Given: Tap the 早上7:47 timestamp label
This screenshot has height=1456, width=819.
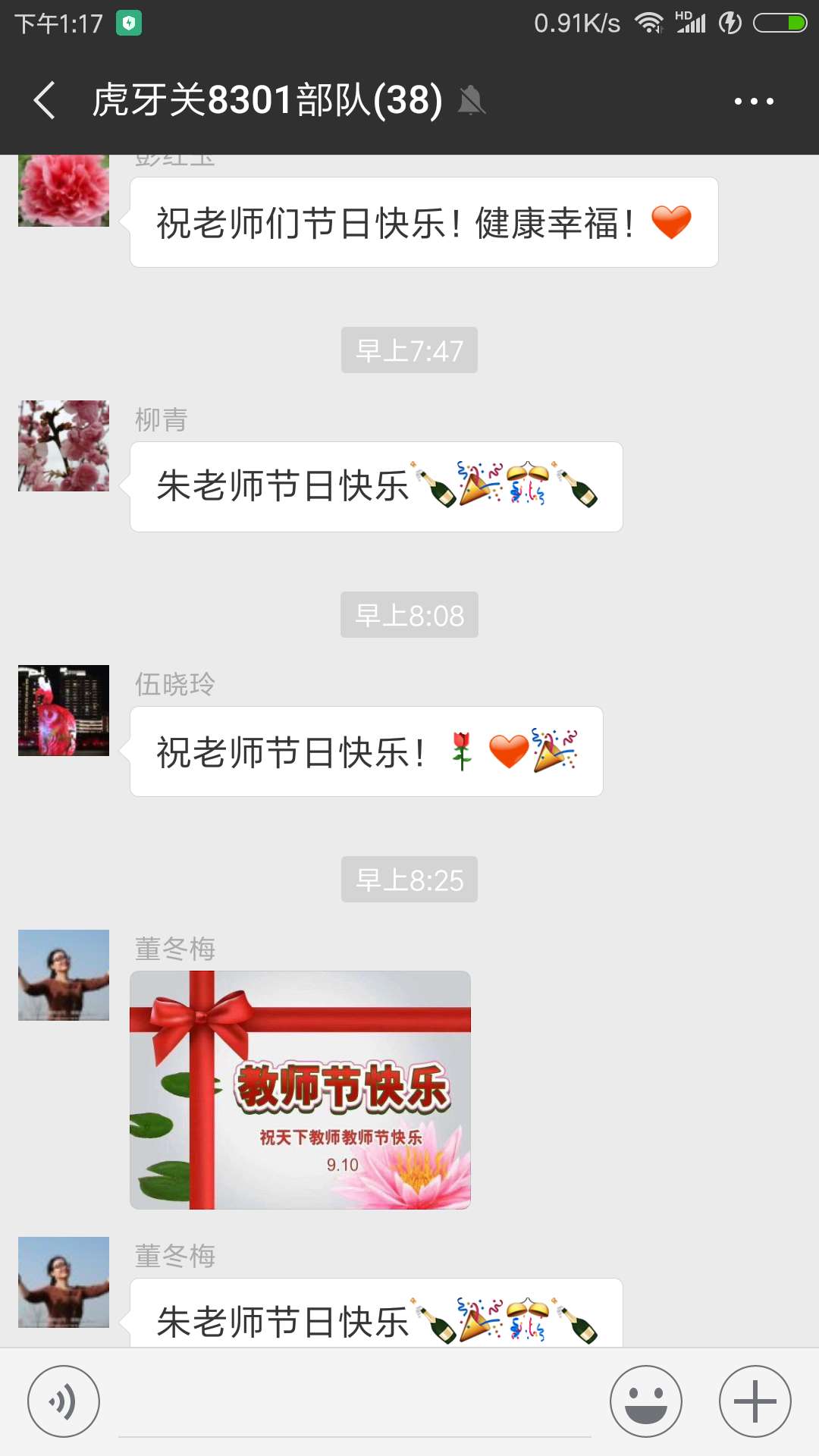Looking at the screenshot, I should tap(409, 350).
